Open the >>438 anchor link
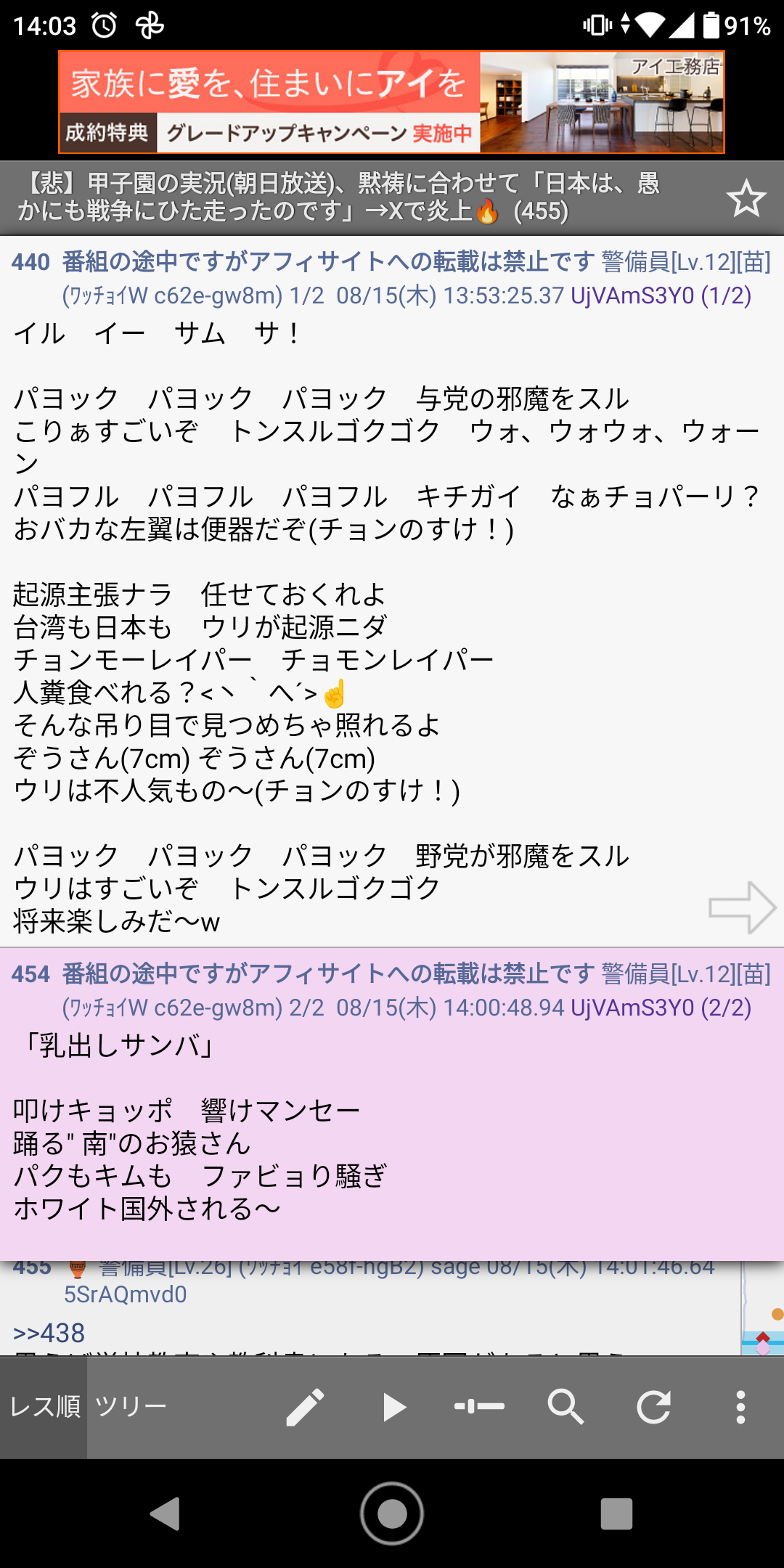The image size is (784, 1568). tap(49, 1333)
